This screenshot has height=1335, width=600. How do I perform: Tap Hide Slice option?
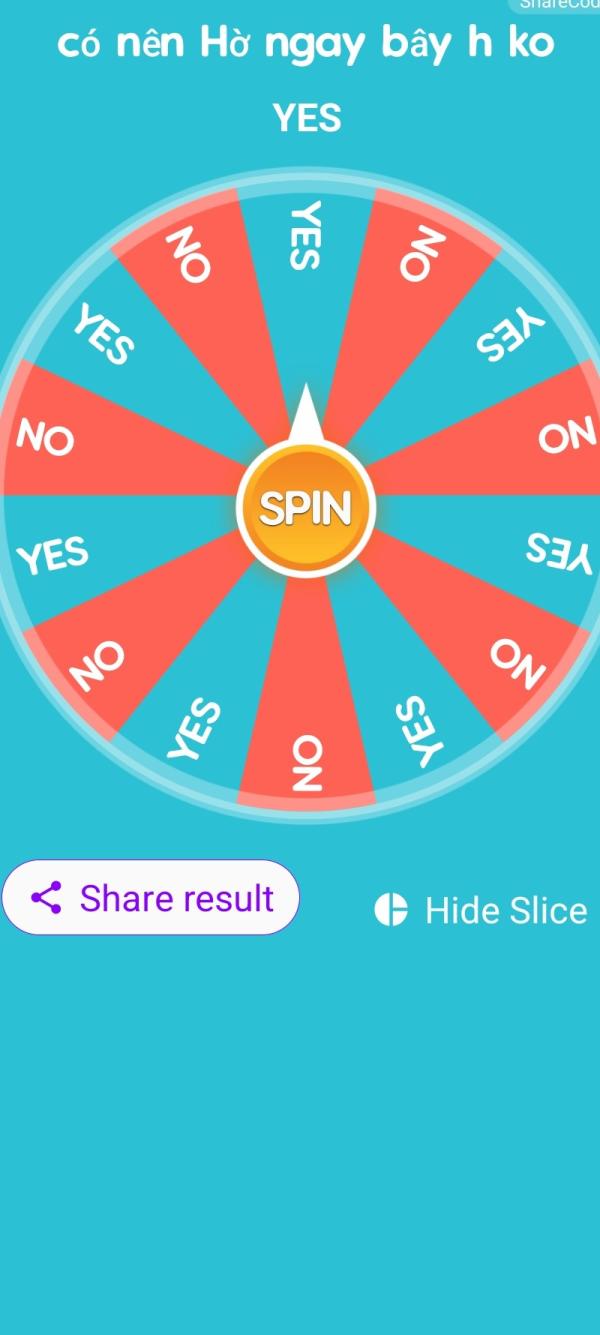point(481,910)
